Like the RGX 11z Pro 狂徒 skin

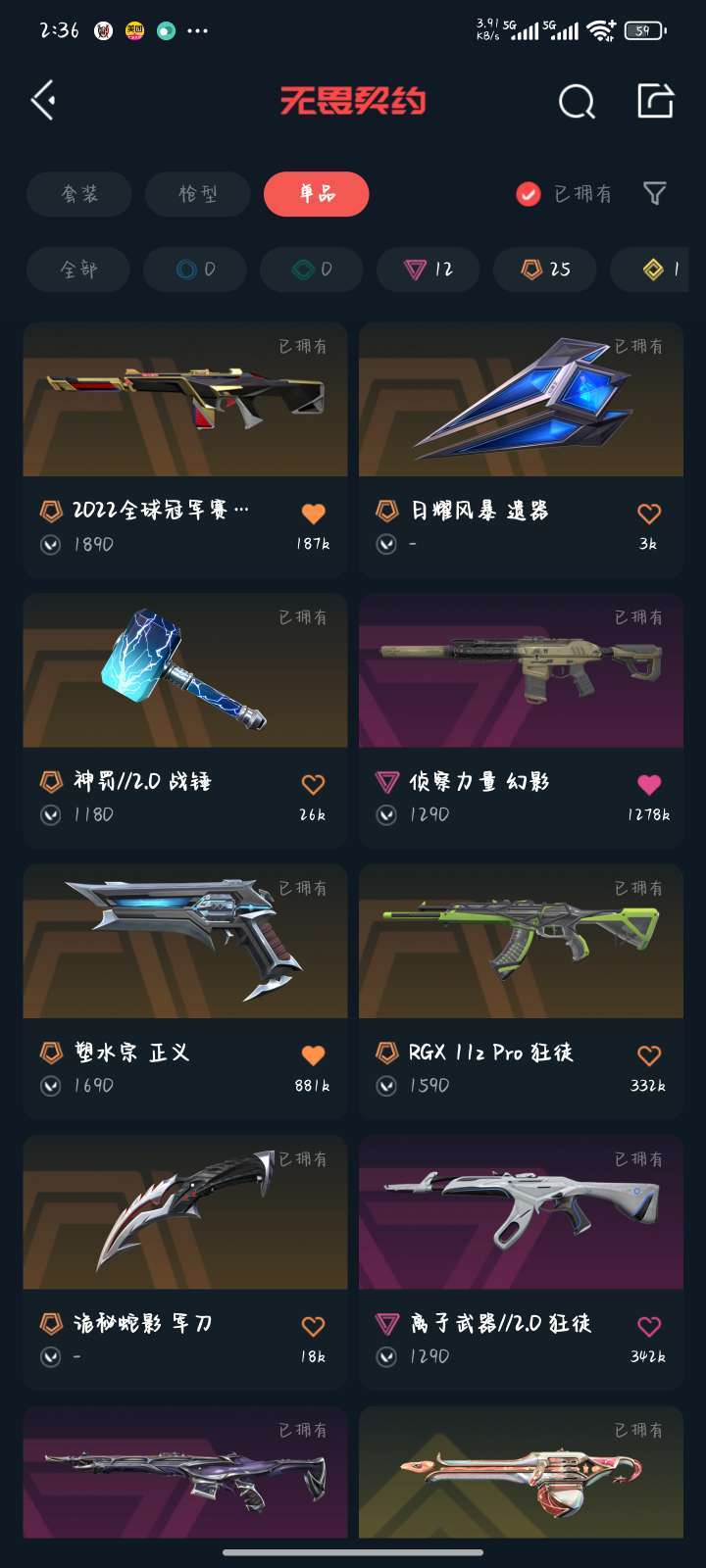649,1054
